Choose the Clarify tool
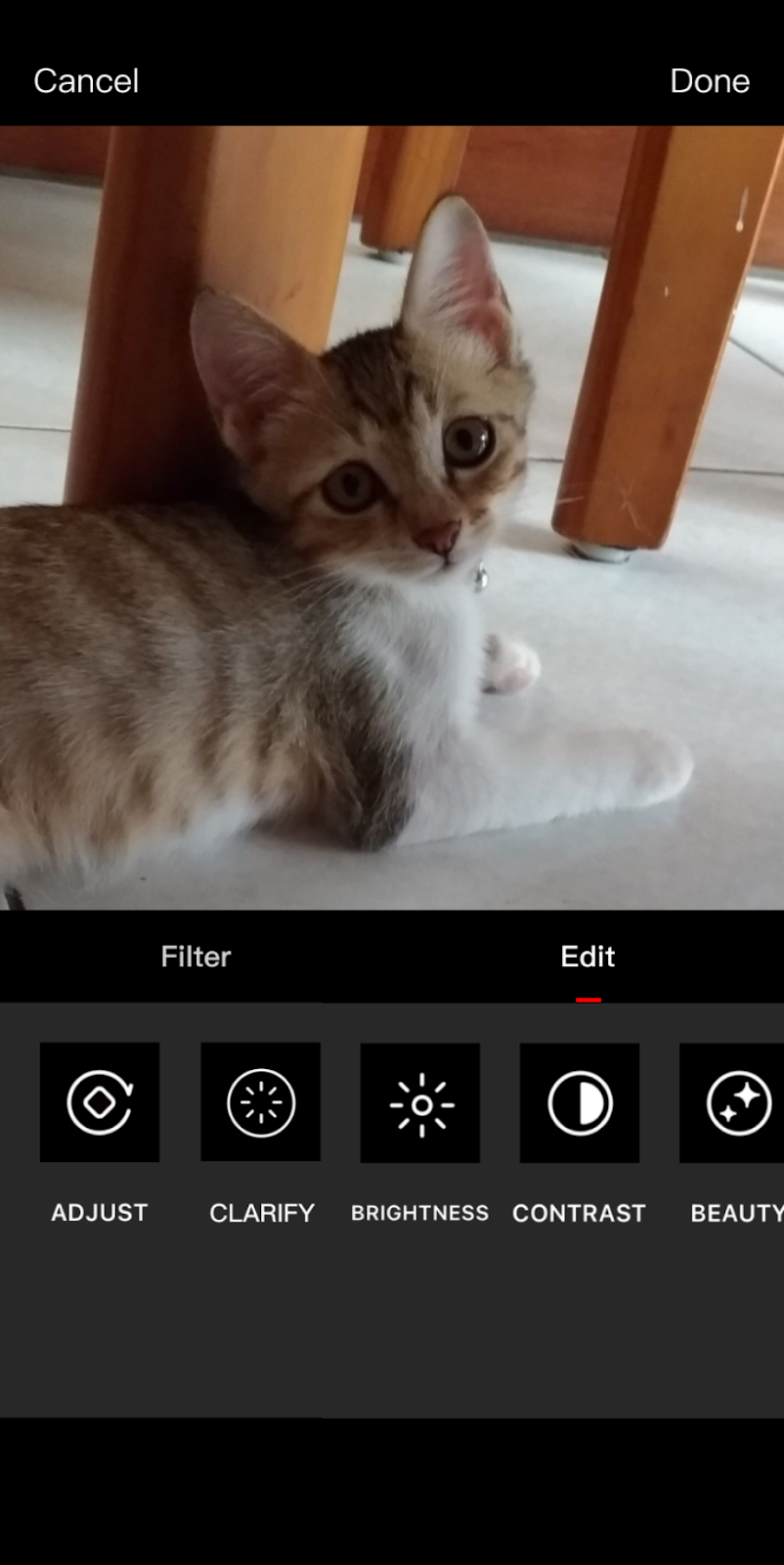The image size is (784, 1565). pos(261,1102)
